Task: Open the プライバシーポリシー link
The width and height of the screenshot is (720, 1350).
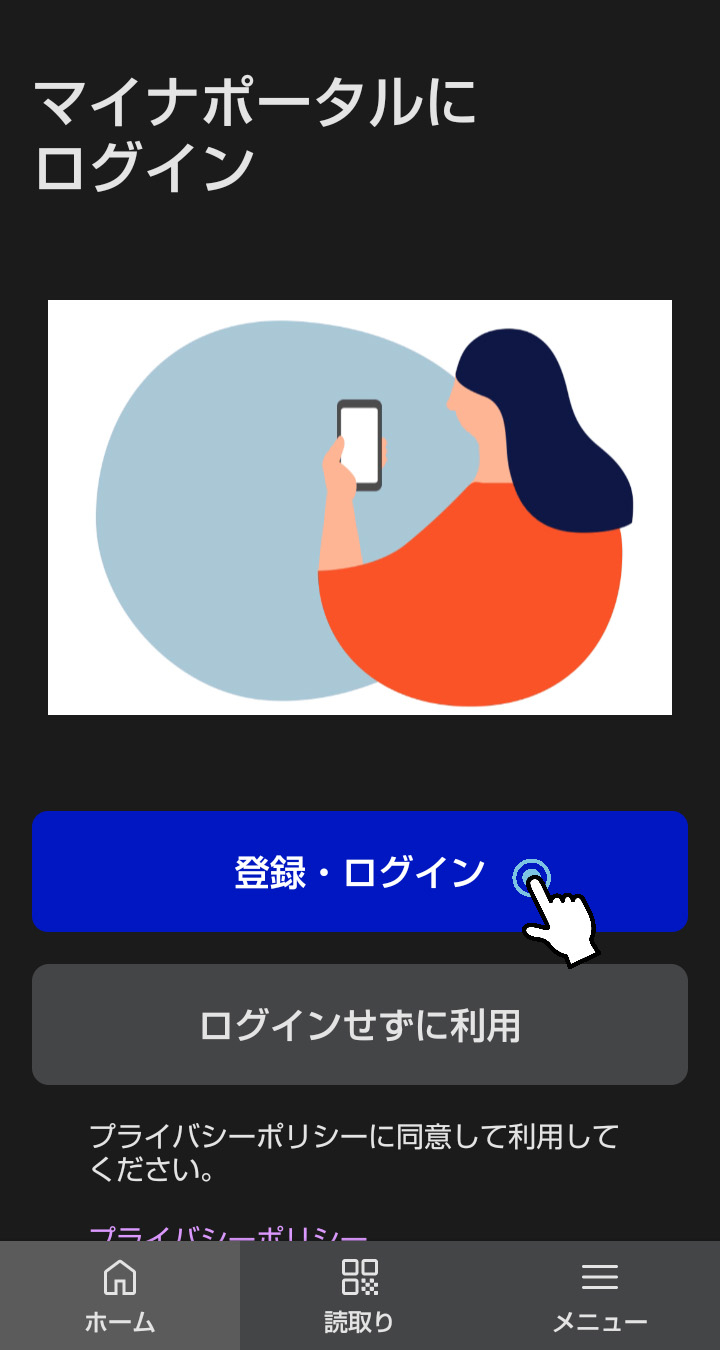Action: click(228, 1232)
